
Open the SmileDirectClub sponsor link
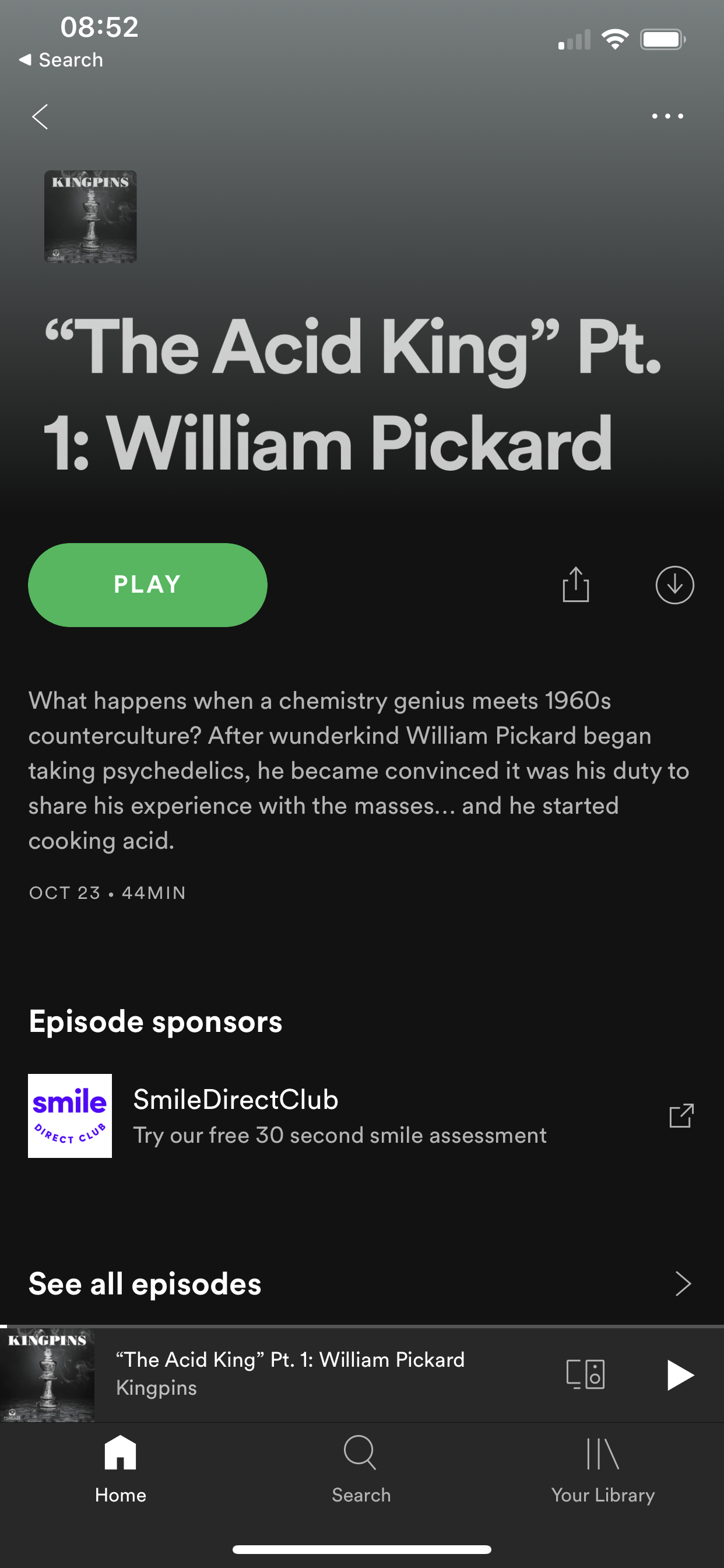(681, 1116)
